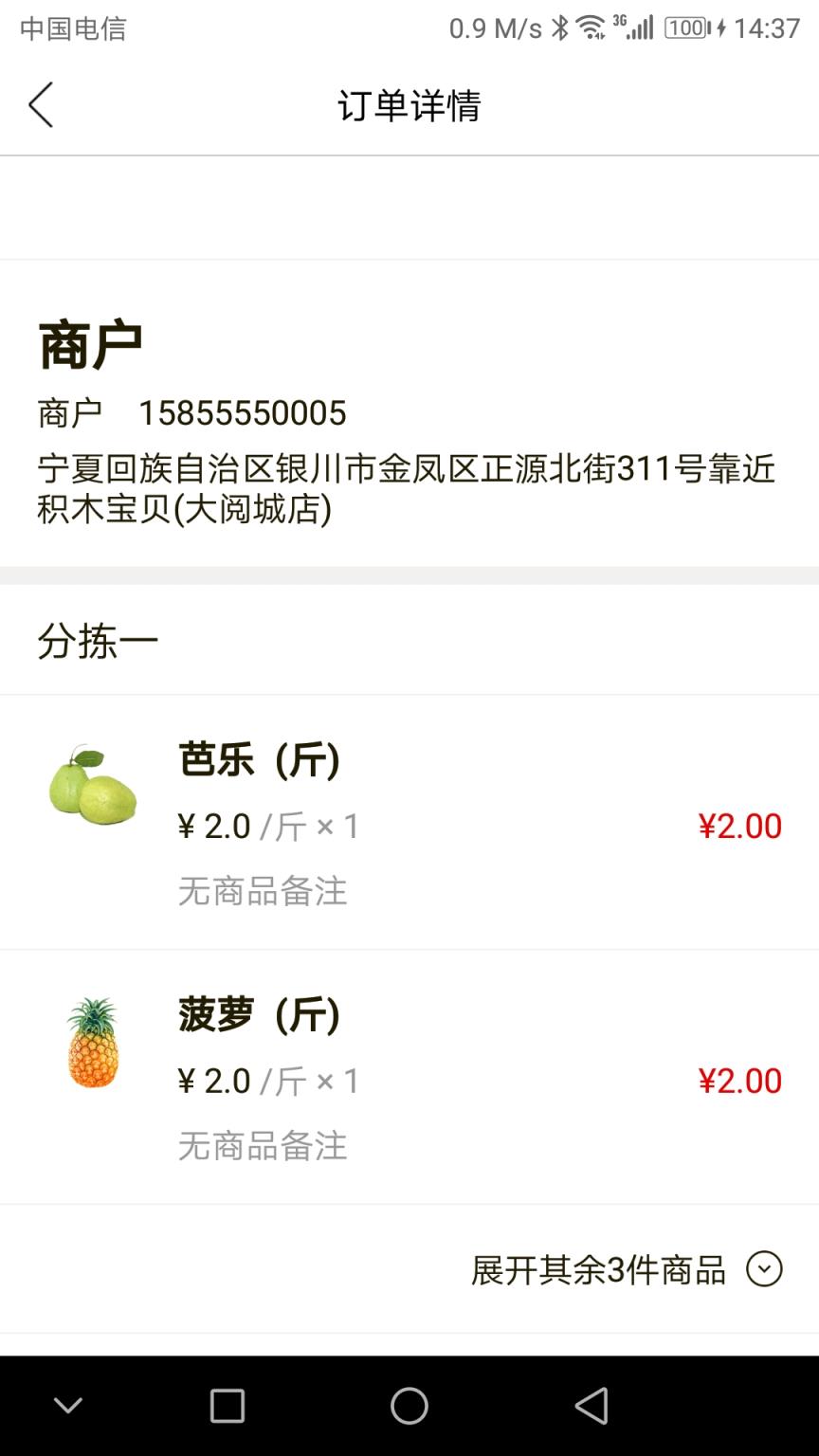Select the 商户 section header
Viewport: 819px width, 1456px height.
coord(88,343)
